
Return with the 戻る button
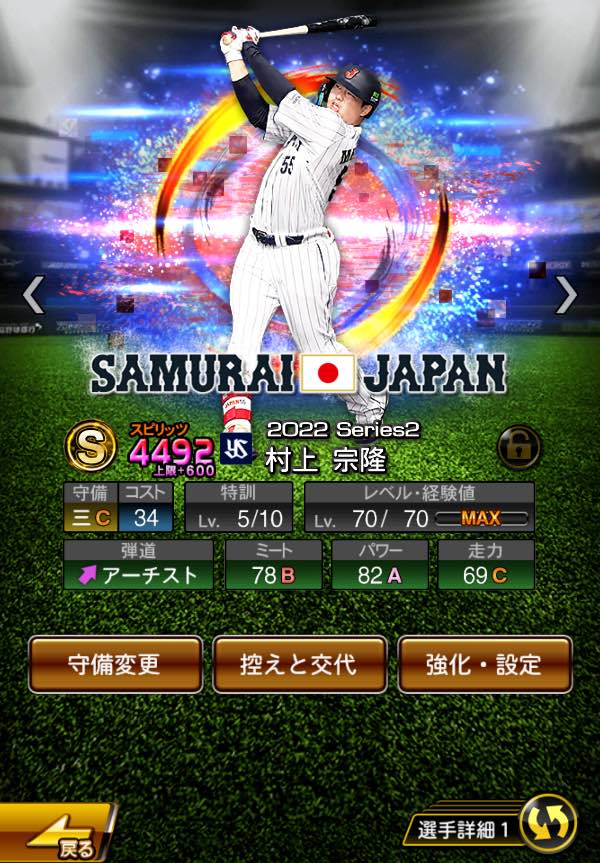55,834
